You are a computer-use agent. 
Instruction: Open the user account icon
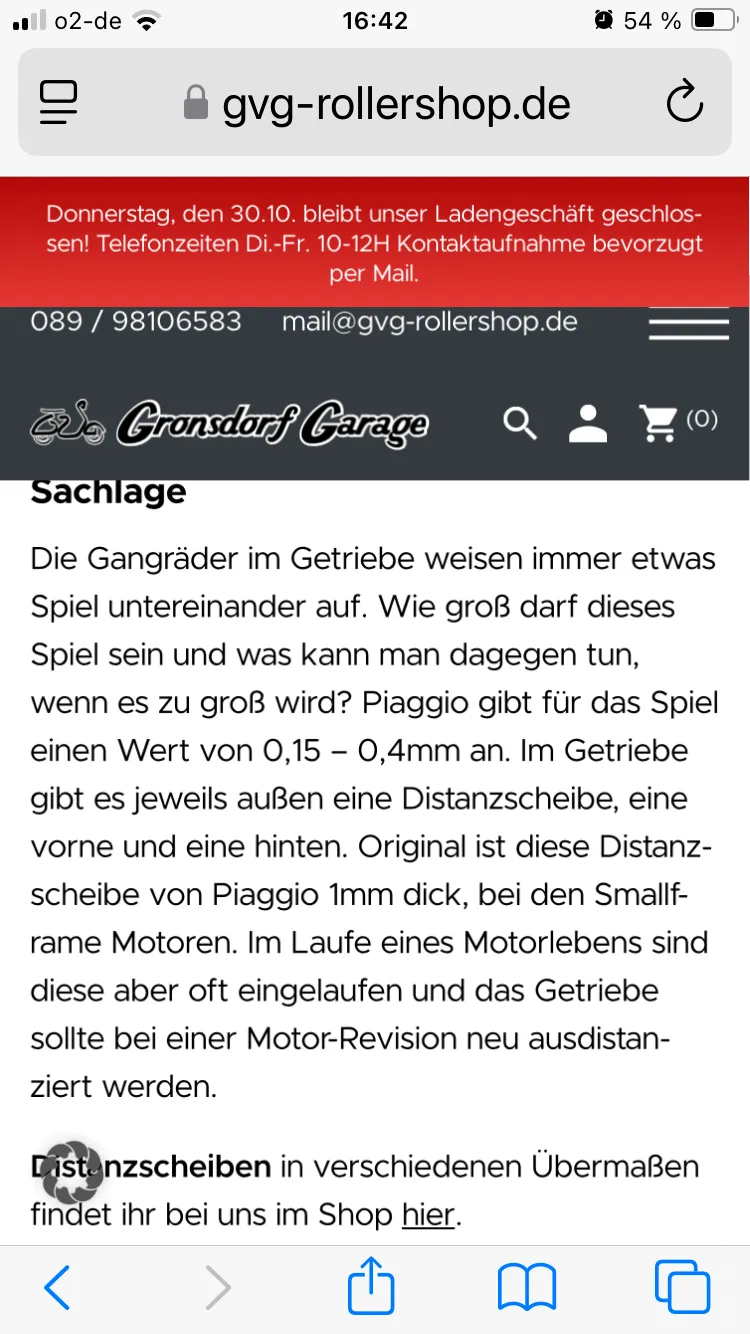pyautogui.click(x=588, y=423)
